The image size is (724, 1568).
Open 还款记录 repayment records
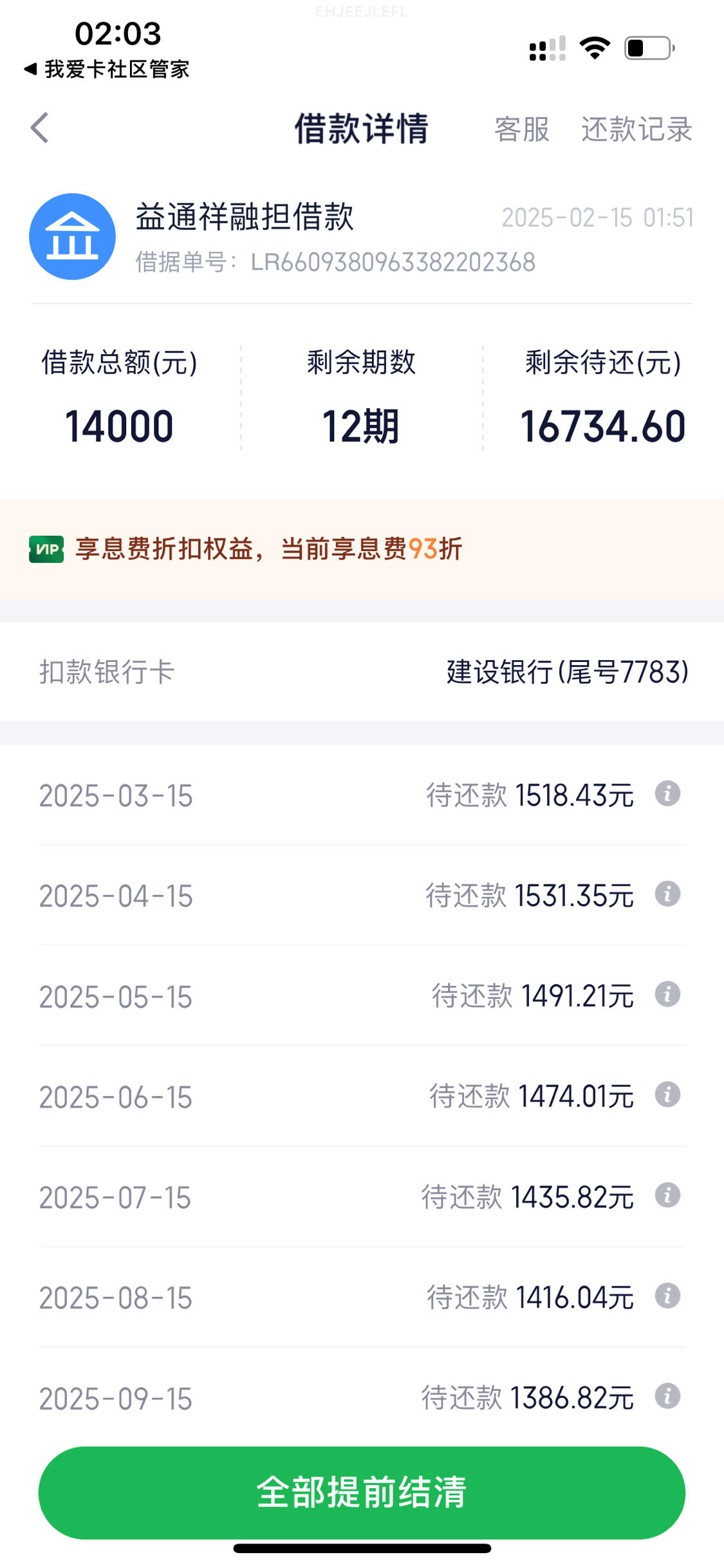[636, 129]
